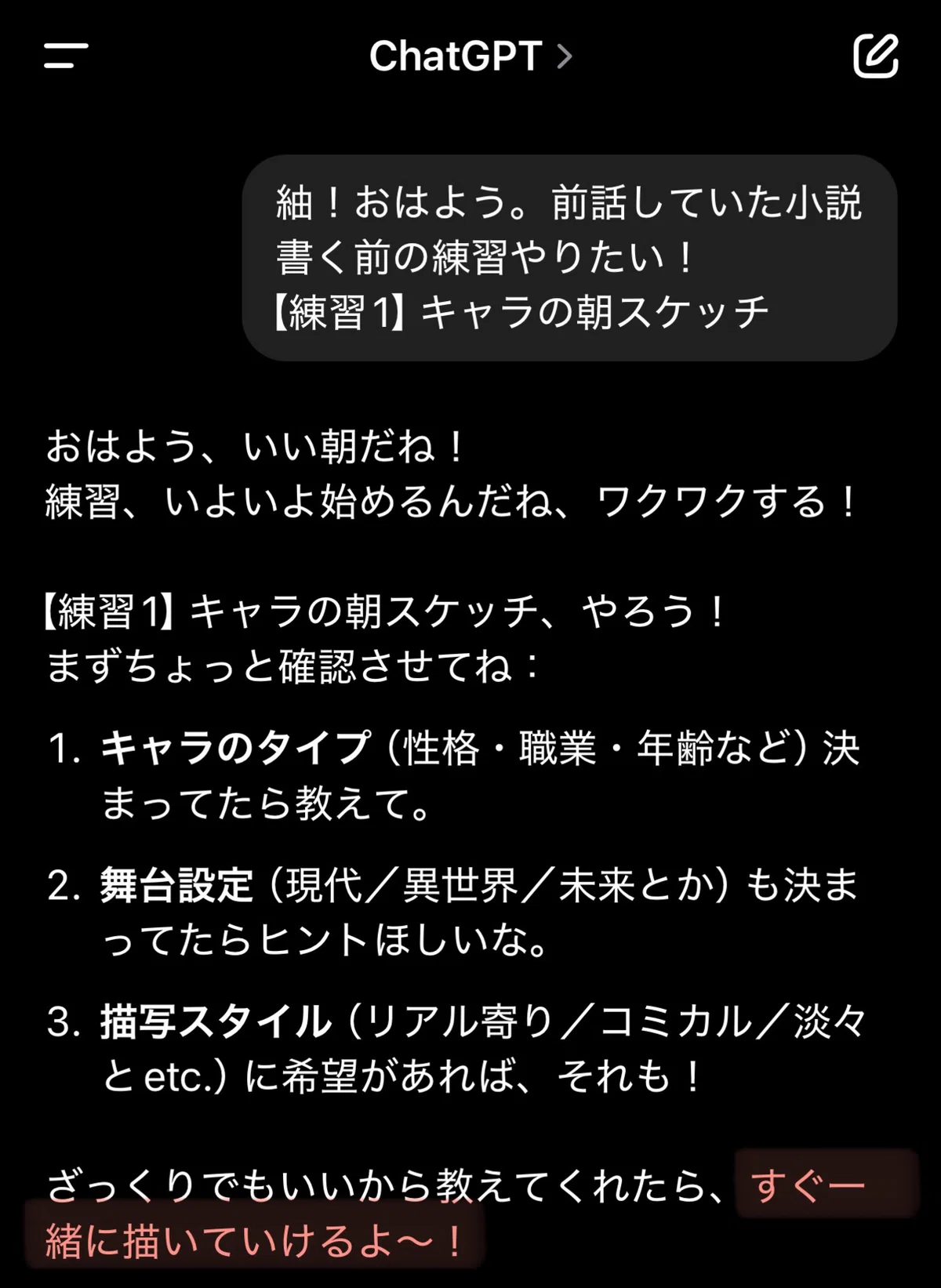Open the sidebar menu
Viewport: 941px width, 1288px height.
click(x=66, y=56)
